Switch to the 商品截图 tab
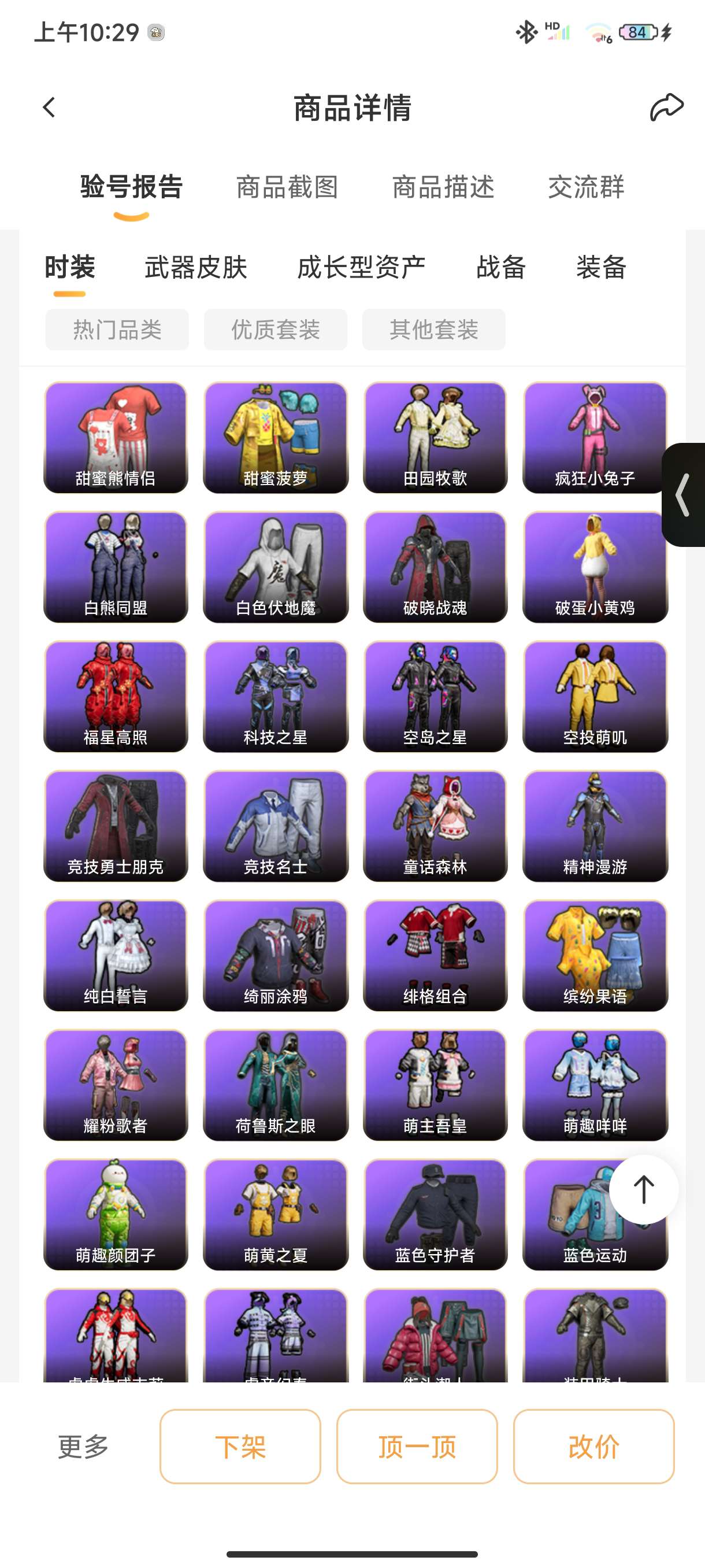The width and height of the screenshot is (705, 1568). click(287, 187)
